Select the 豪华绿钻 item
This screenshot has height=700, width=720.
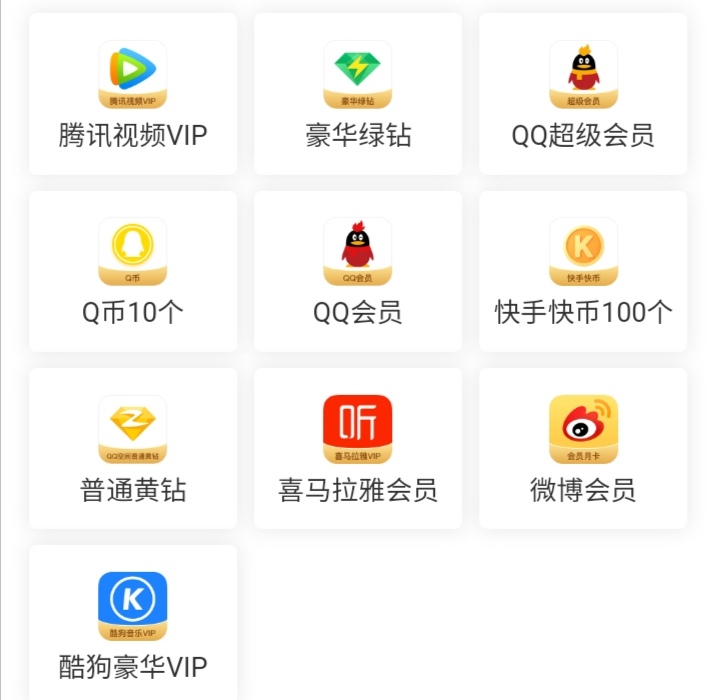pos(358,94)
